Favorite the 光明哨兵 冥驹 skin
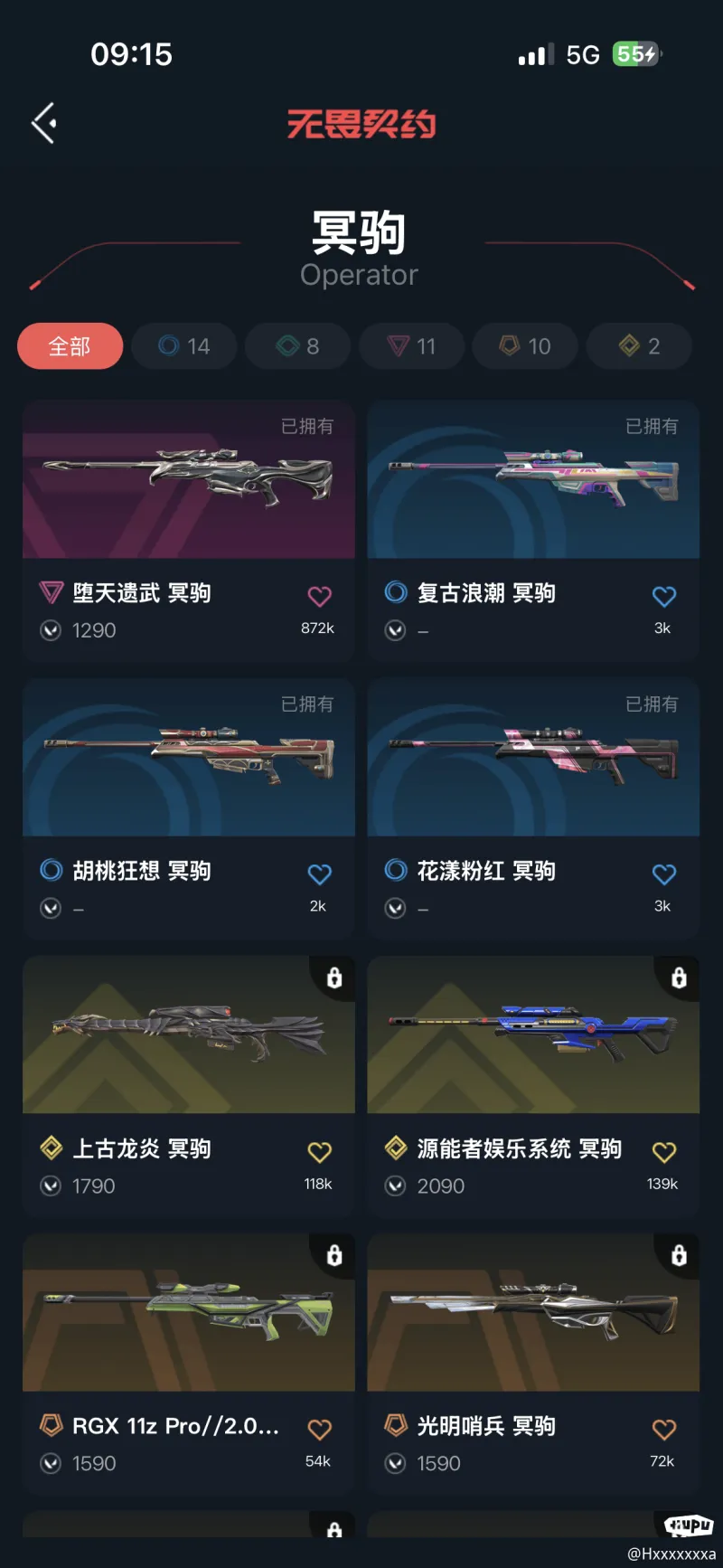Viewport: 723px width, 1568px height. (664, 1430)
